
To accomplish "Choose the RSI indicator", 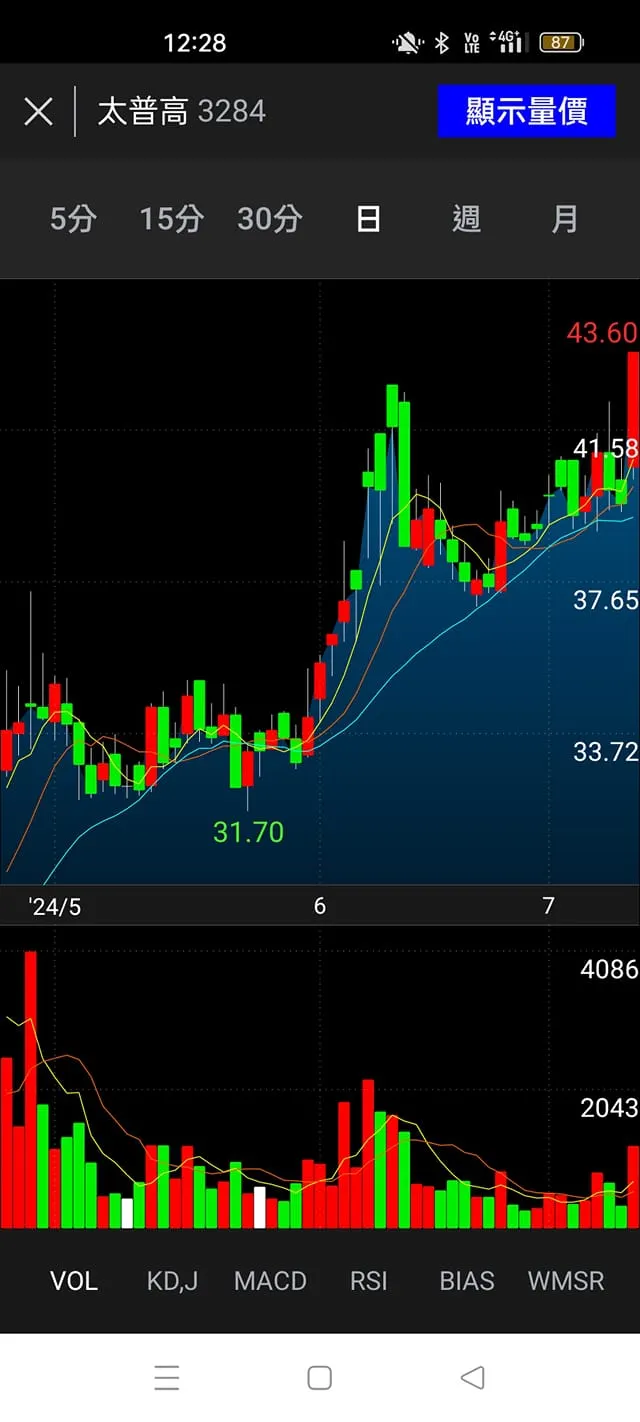I will coord(368,1281).
